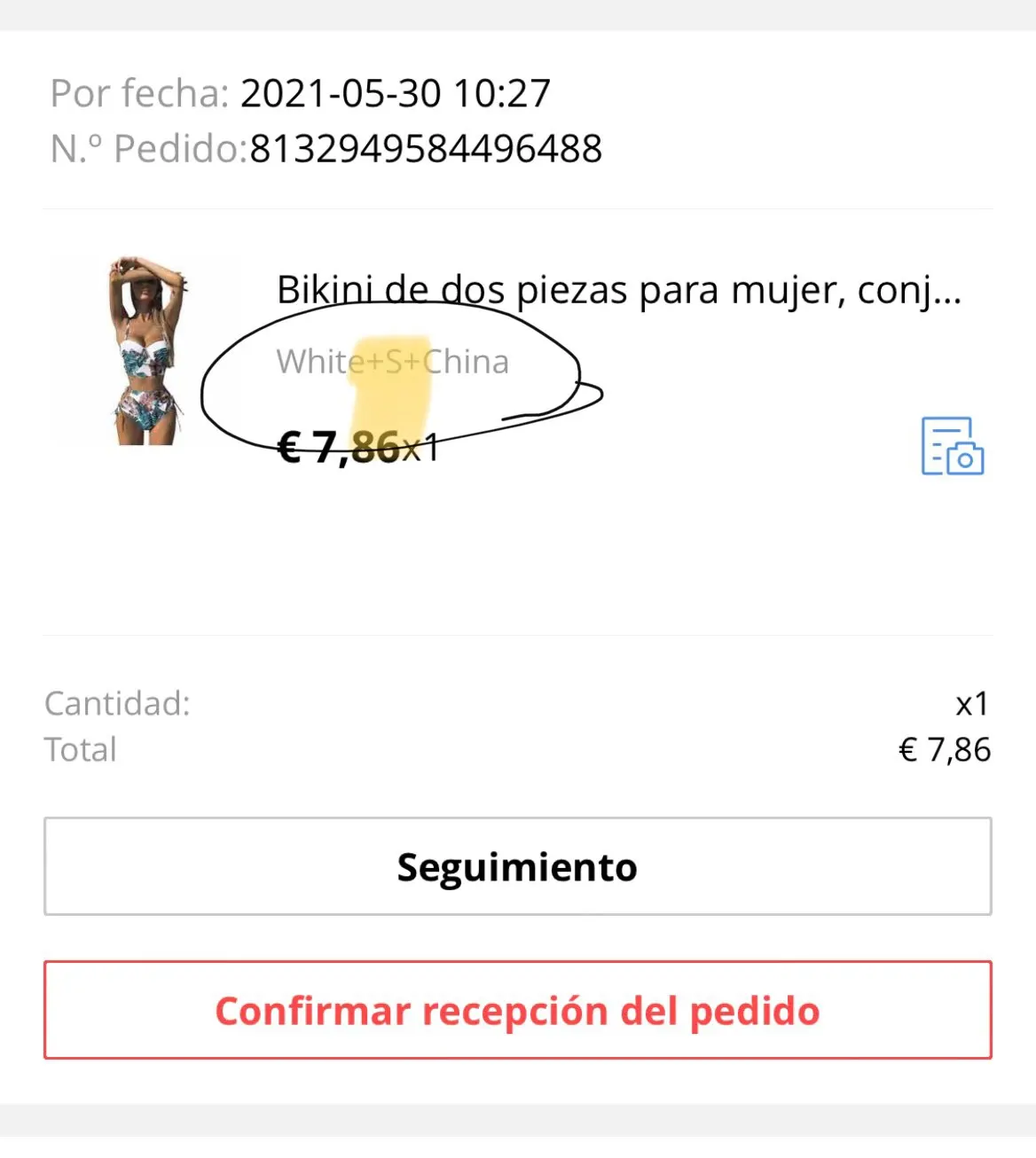Open the order snapshot icon
Image resolution: width=1036 pixels, height=1158 pixels.
tap(953, 446)
